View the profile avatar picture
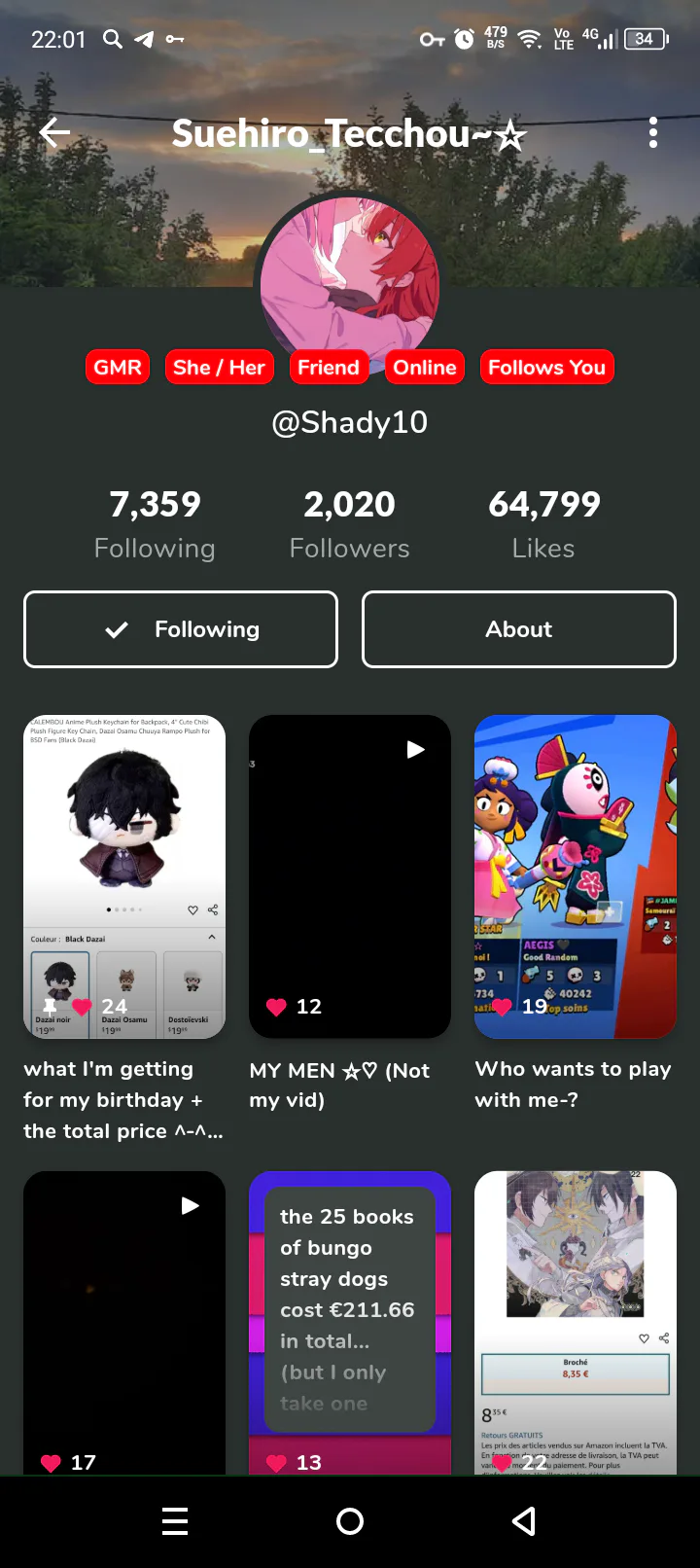Image resolution: width=700 pixels, height=1568 pixels. pos(350,285)
